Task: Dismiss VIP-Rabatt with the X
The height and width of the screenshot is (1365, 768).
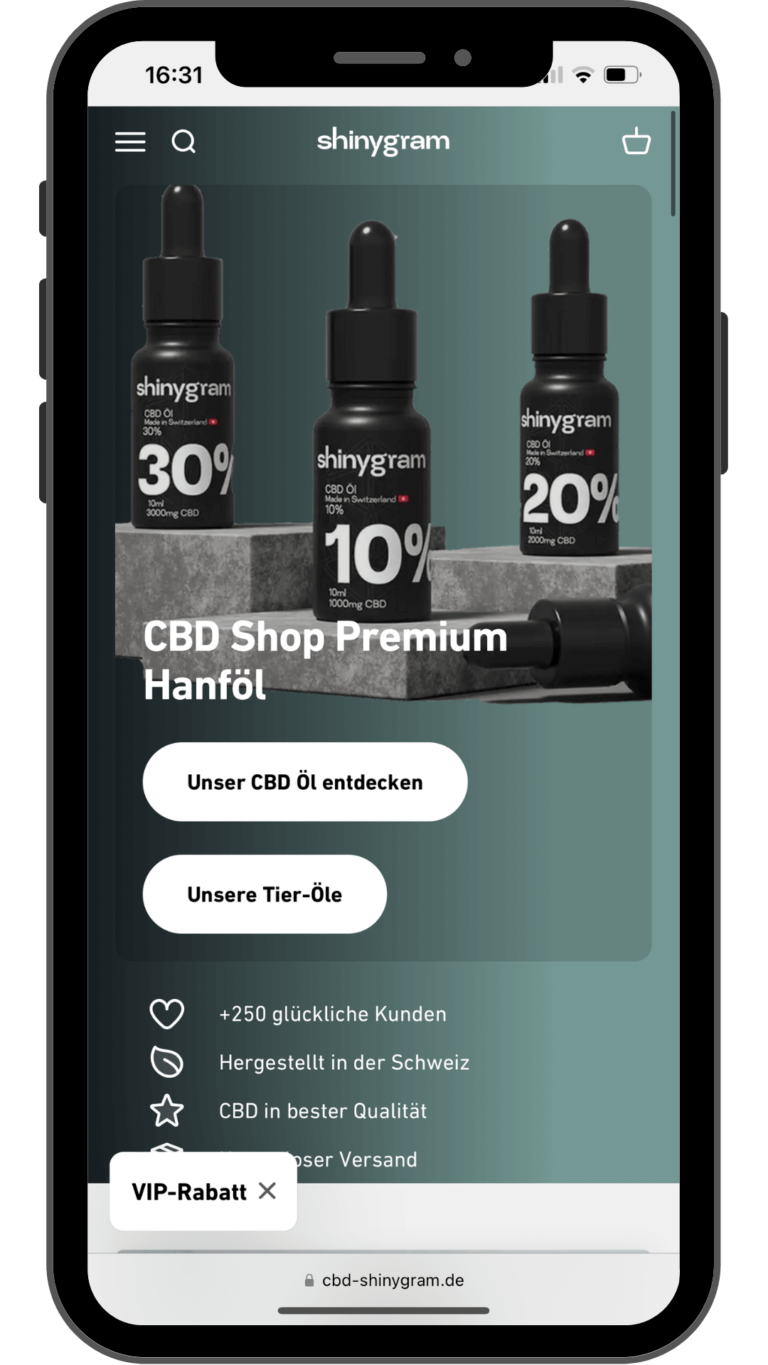Action: (266, 1191)
